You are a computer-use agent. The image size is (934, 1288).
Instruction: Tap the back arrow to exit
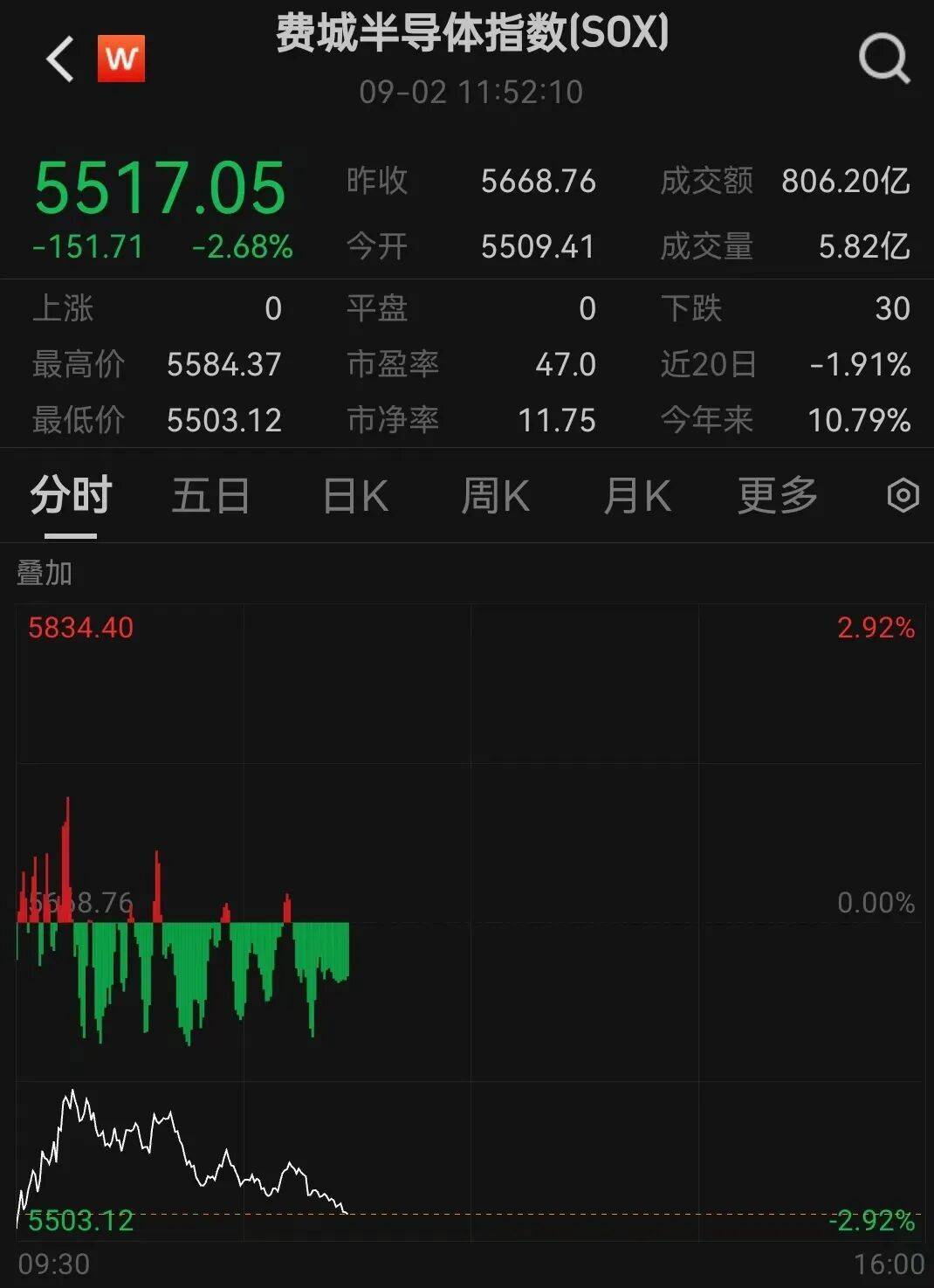[58, 59]
